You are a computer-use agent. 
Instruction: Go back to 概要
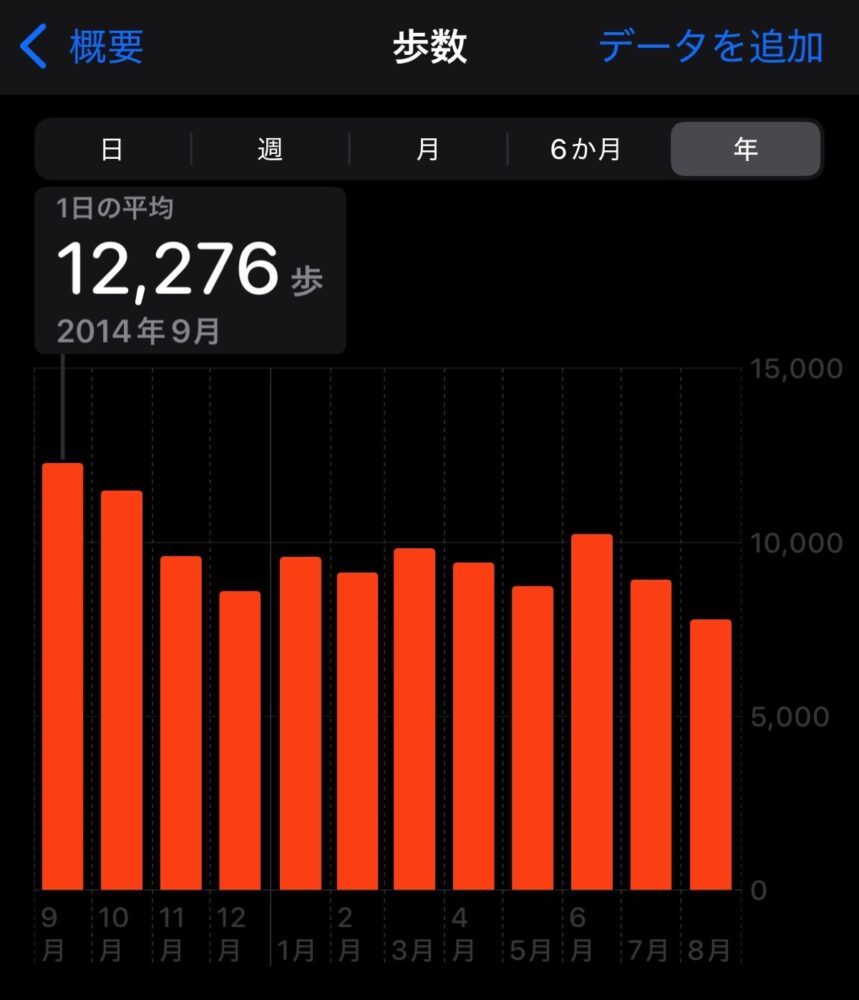click(x=83, y=47)
